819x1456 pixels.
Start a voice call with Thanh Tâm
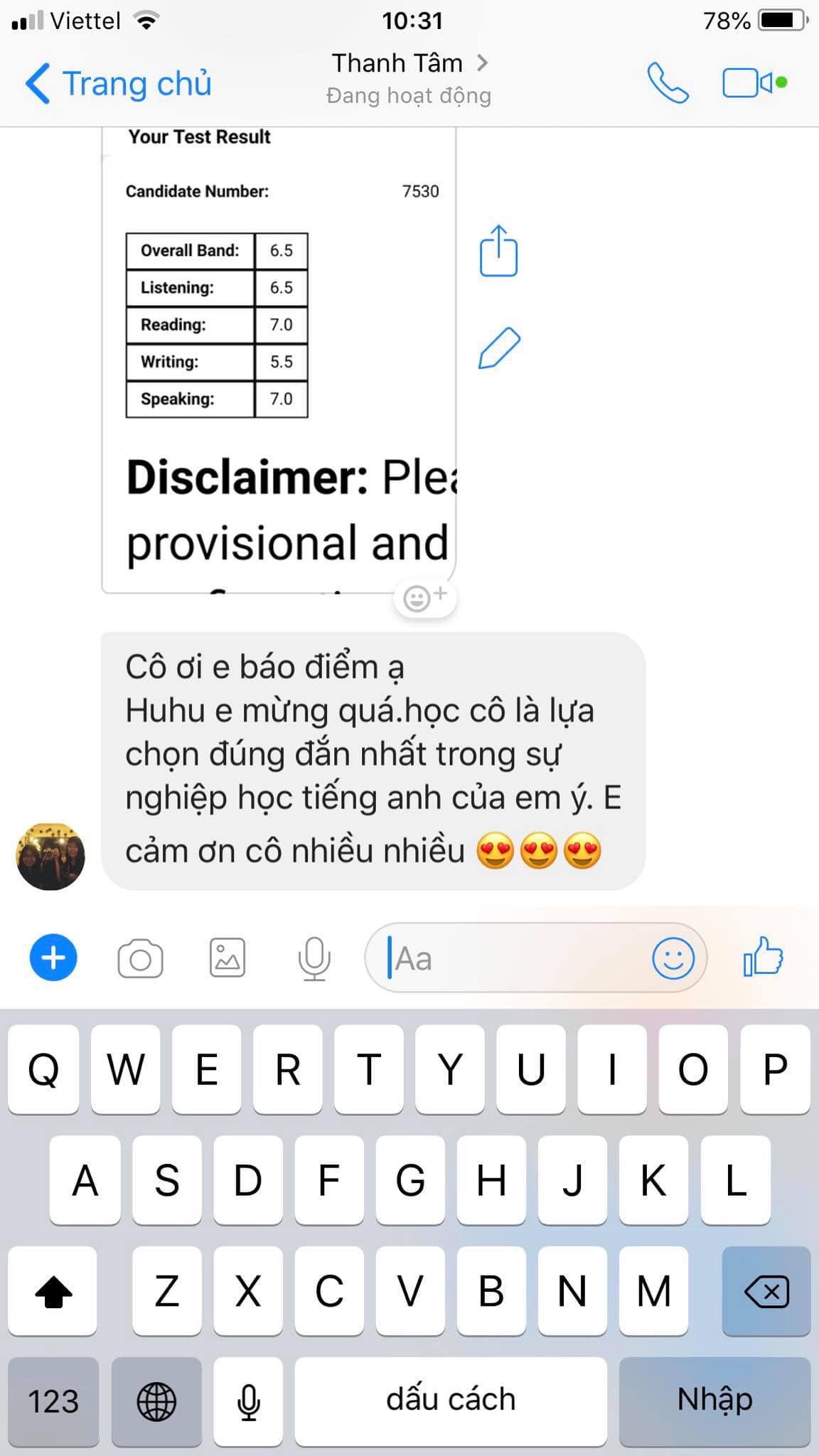[667, 83]
